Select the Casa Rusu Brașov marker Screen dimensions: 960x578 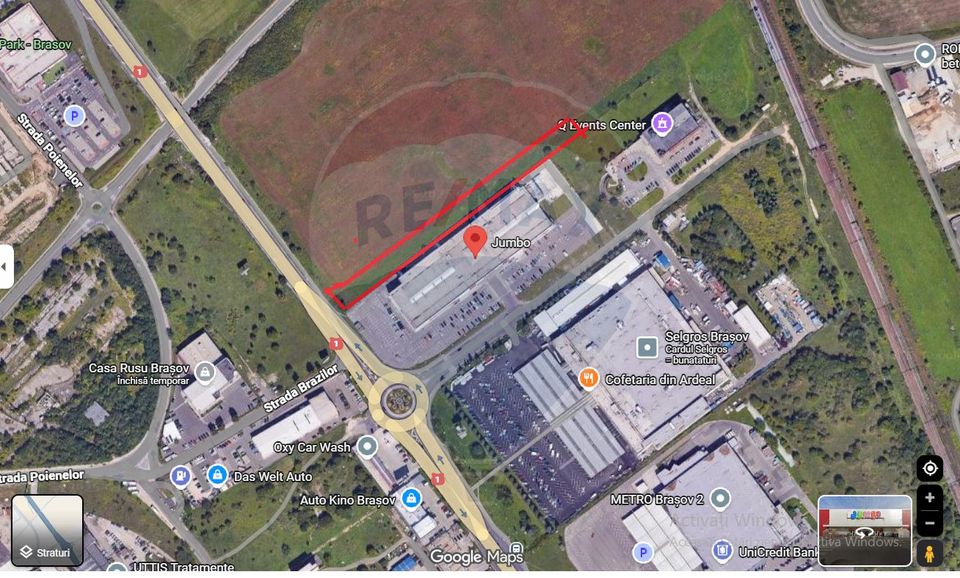click(205, 373)
